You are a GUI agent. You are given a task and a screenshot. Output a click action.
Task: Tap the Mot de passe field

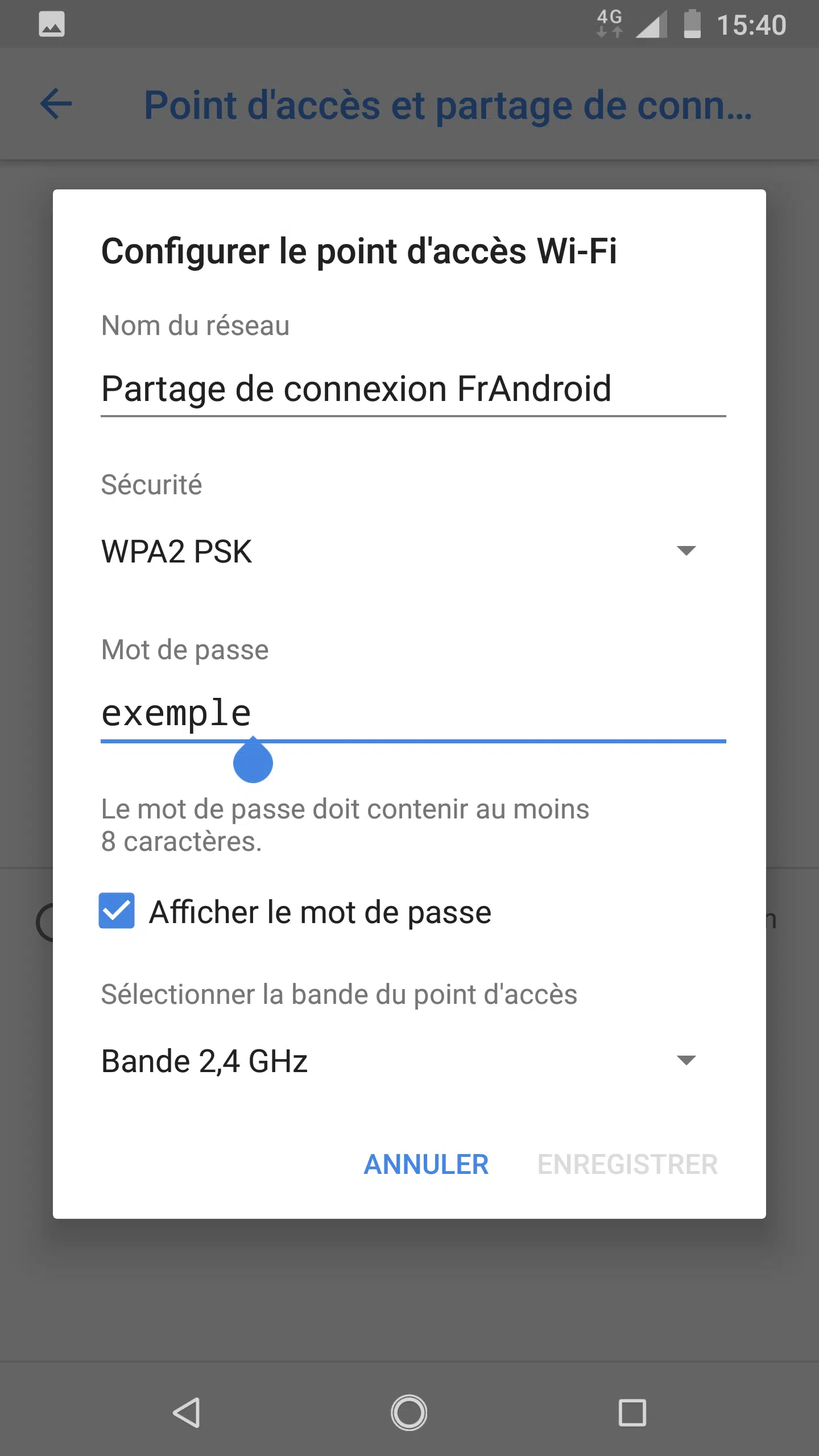point(413,714)
